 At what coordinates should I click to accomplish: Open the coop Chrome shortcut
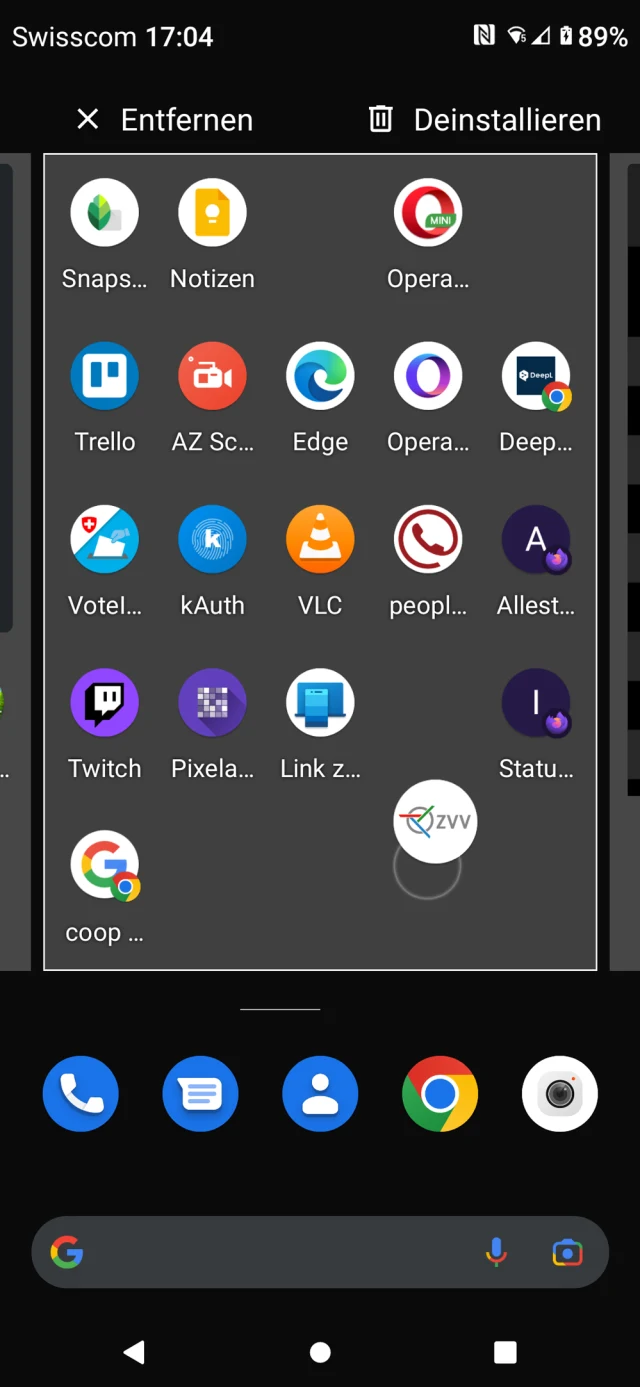105,866
